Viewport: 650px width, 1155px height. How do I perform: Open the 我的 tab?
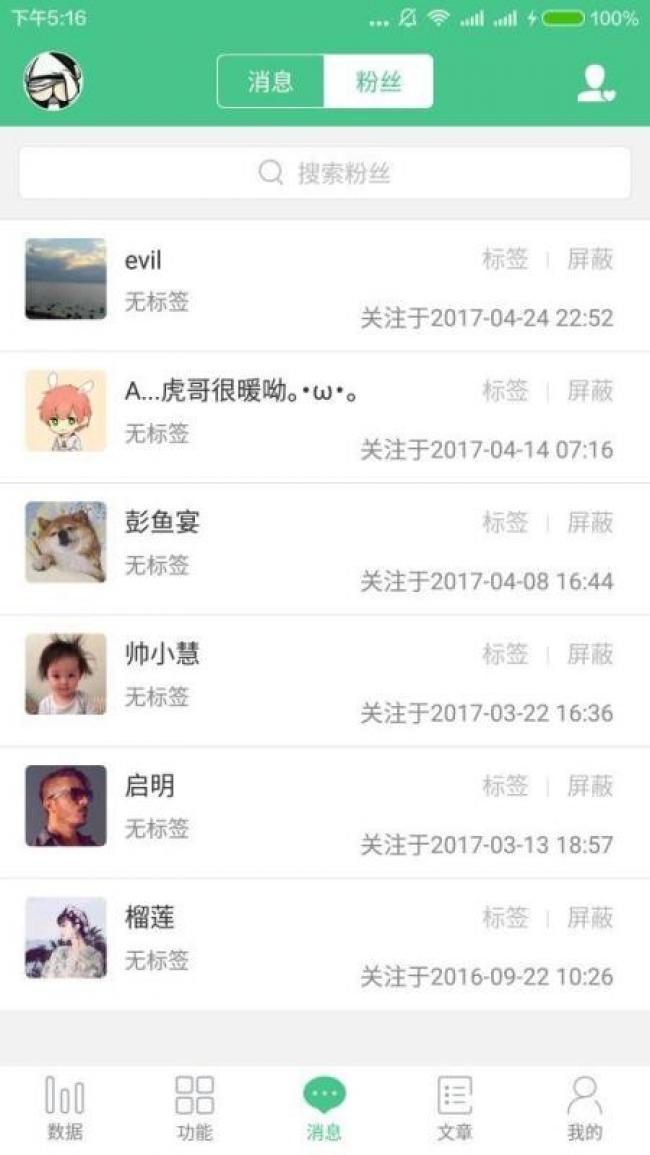584,1109
